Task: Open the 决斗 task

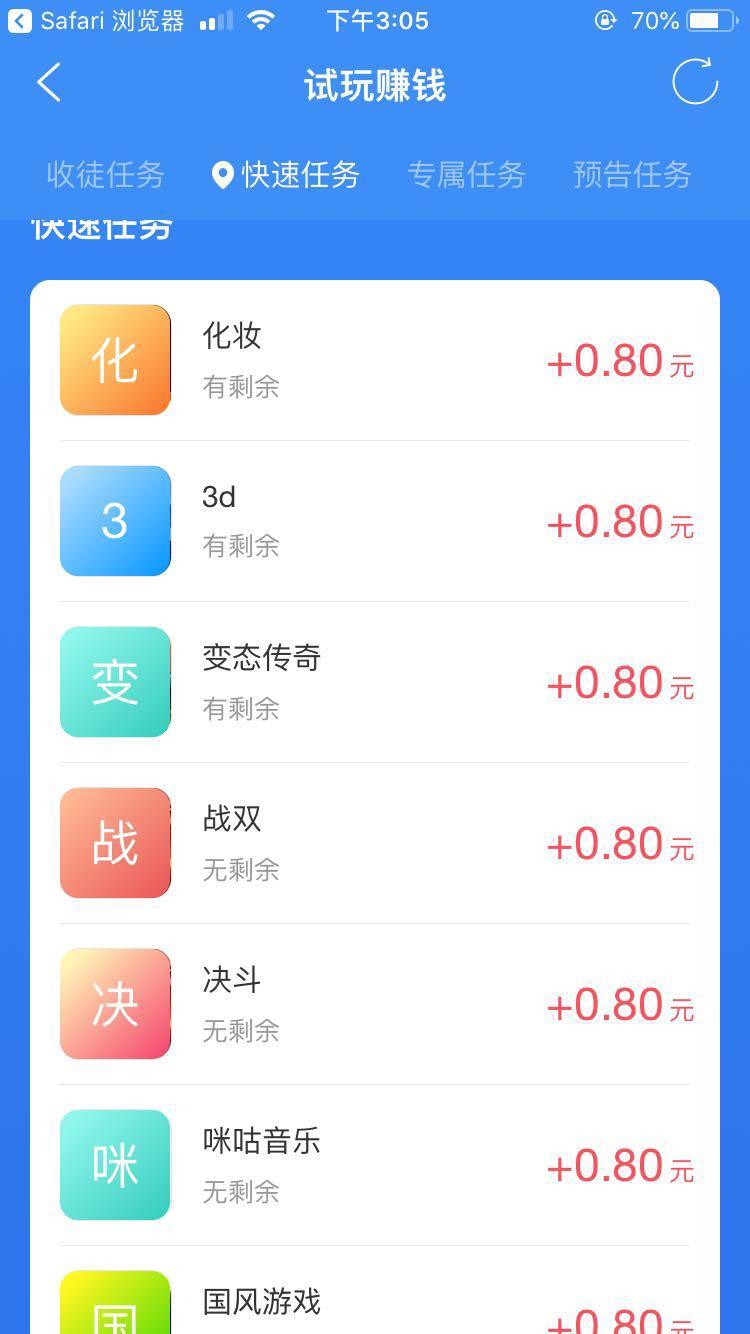Action: pos(375,1004)
